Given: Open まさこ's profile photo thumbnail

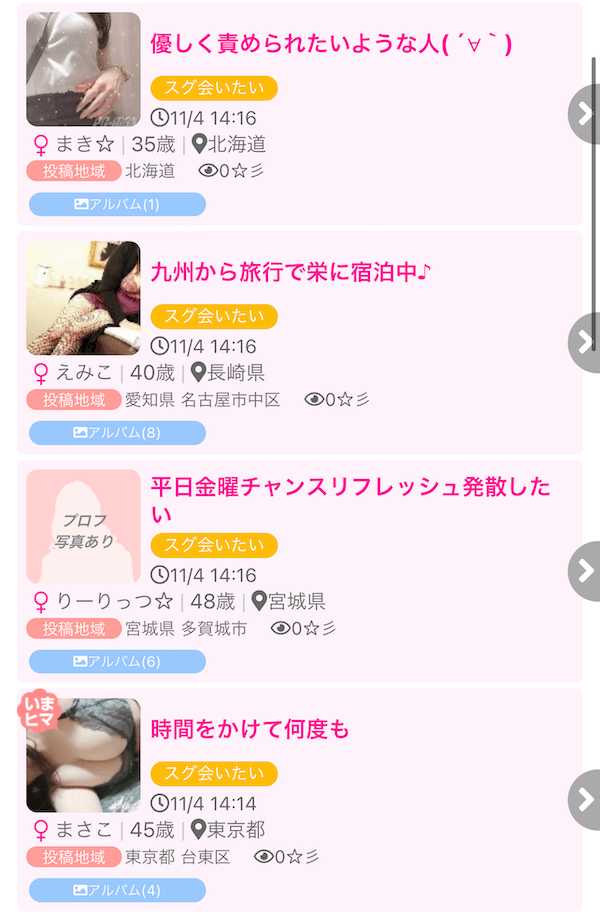Looking at the screenshot, I should click(83, 755).
